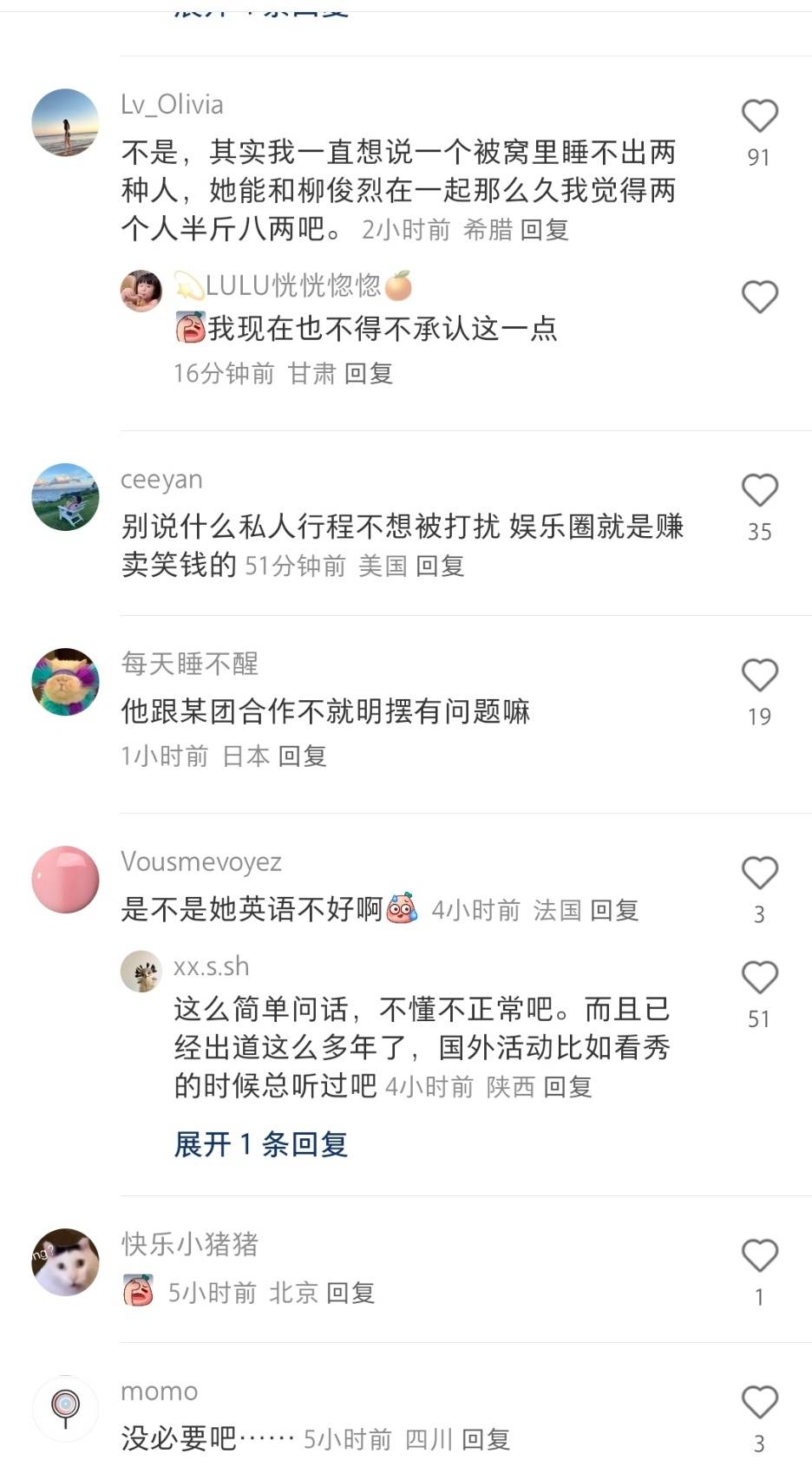Reply to xx.s.sh's comment

567,1087
